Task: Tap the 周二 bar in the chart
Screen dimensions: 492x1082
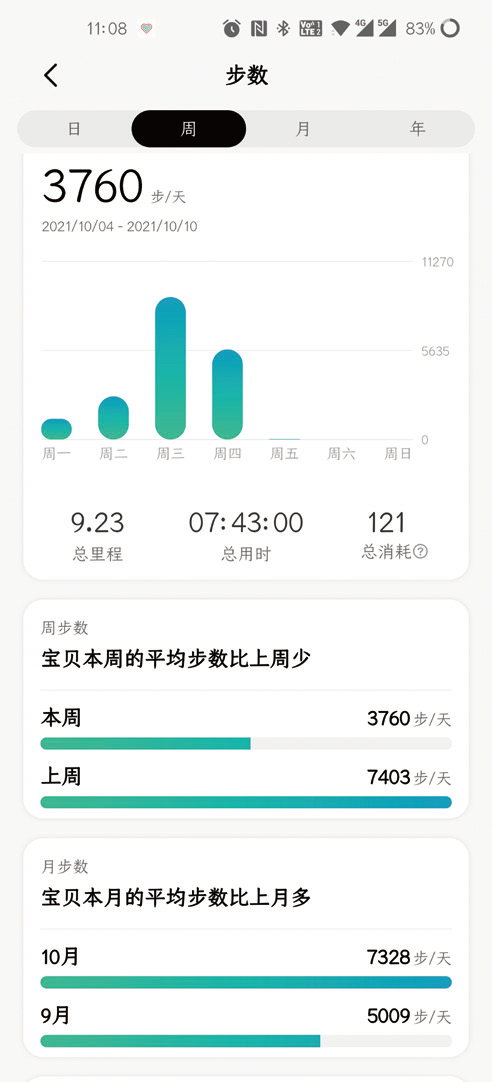Action: tap(113, 418)
